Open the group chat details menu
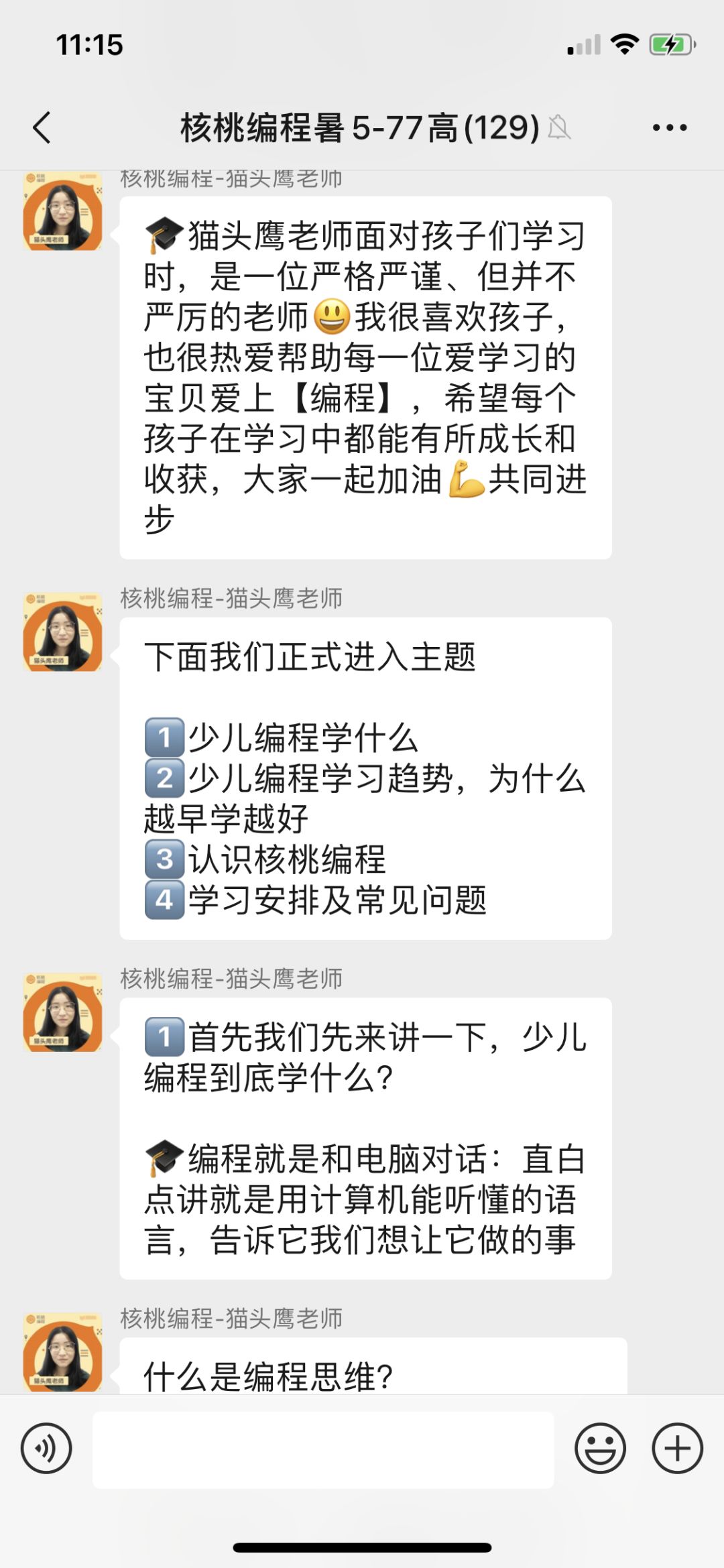The height and width of the screenshot is (1568, 724). pos(669,127)
